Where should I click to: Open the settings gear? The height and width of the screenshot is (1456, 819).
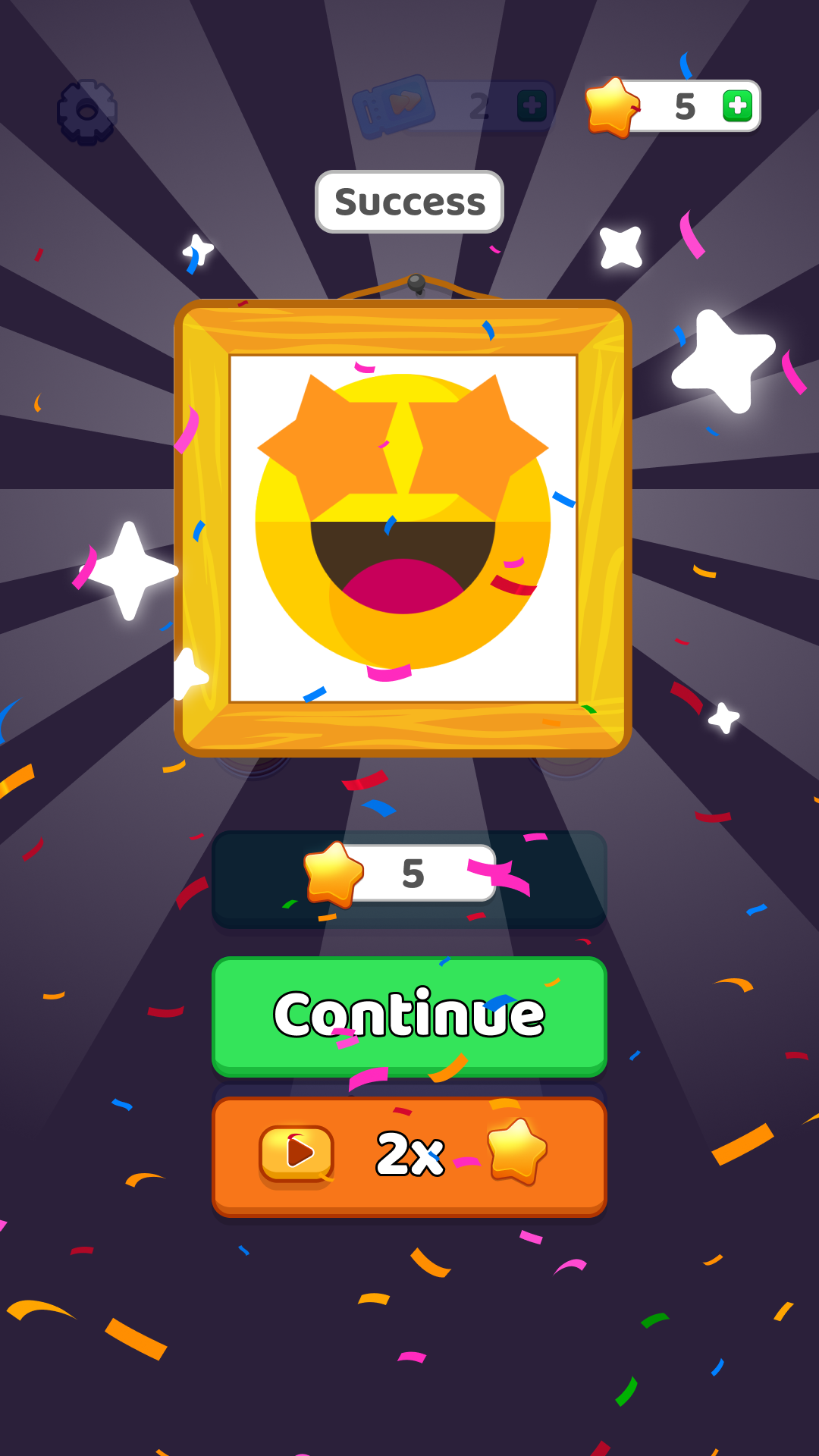point(87,111)
